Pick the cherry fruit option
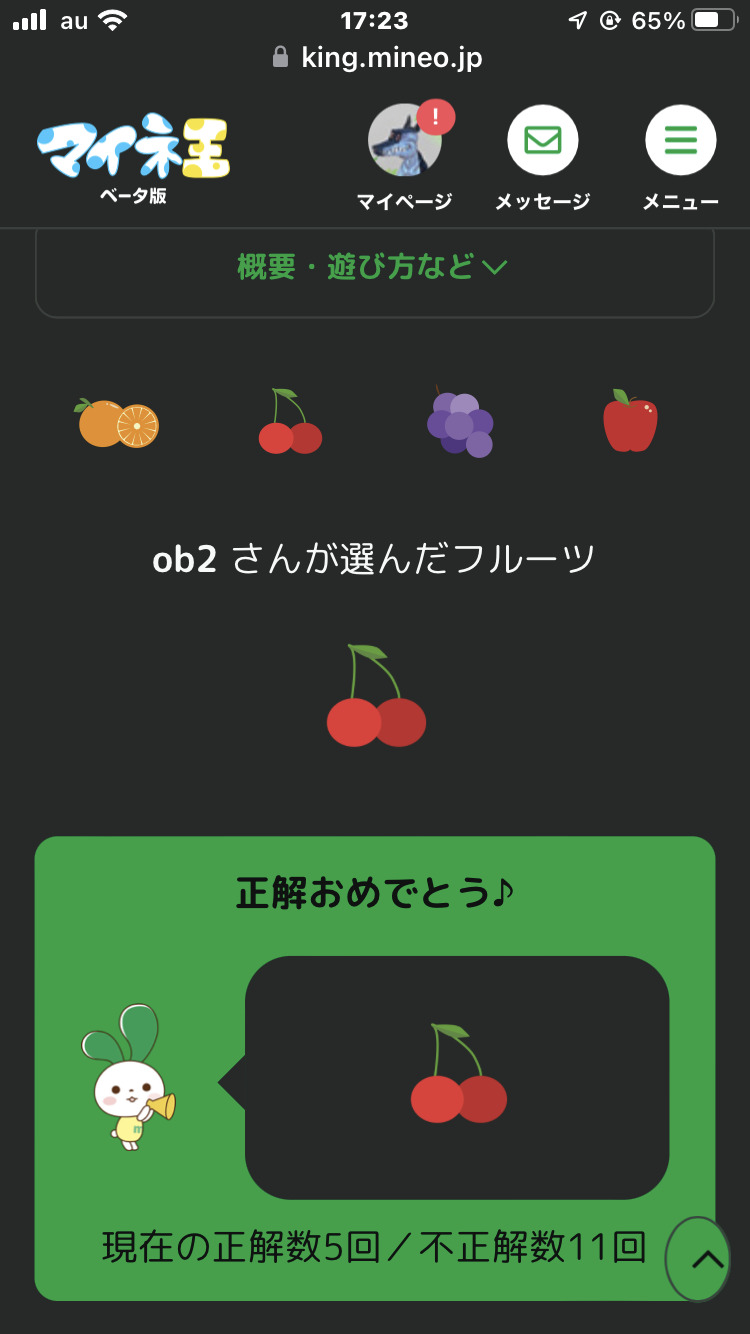Viewport: 750px width, 1334px height. coord(290,423)
